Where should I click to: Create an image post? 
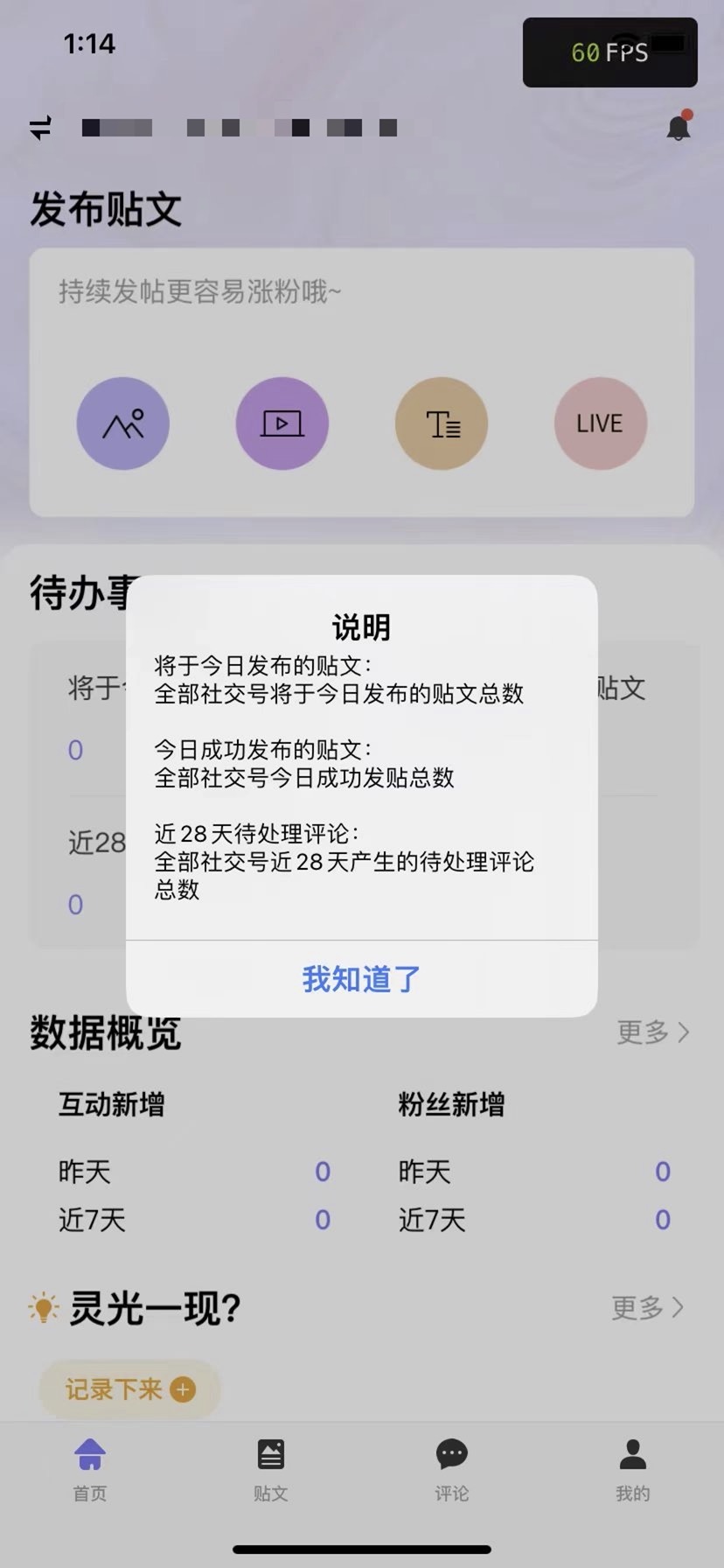(x=123, y=423)
